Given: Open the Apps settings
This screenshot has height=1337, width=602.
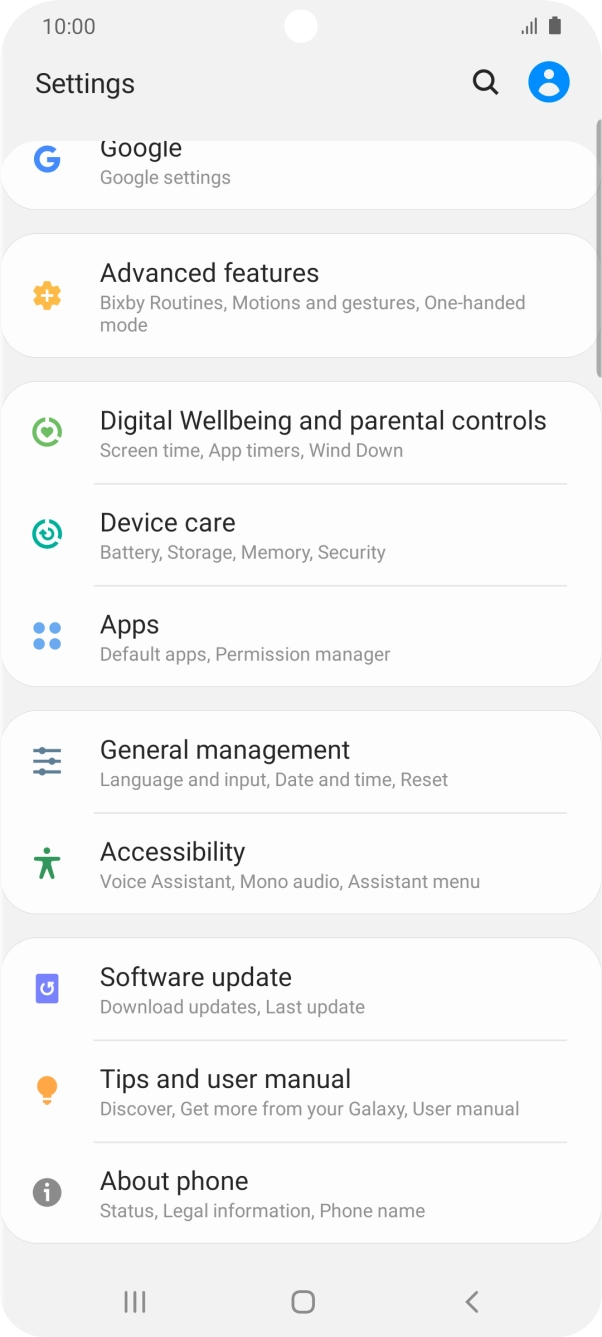Looking at the screenshot, I should coord(300,638).
